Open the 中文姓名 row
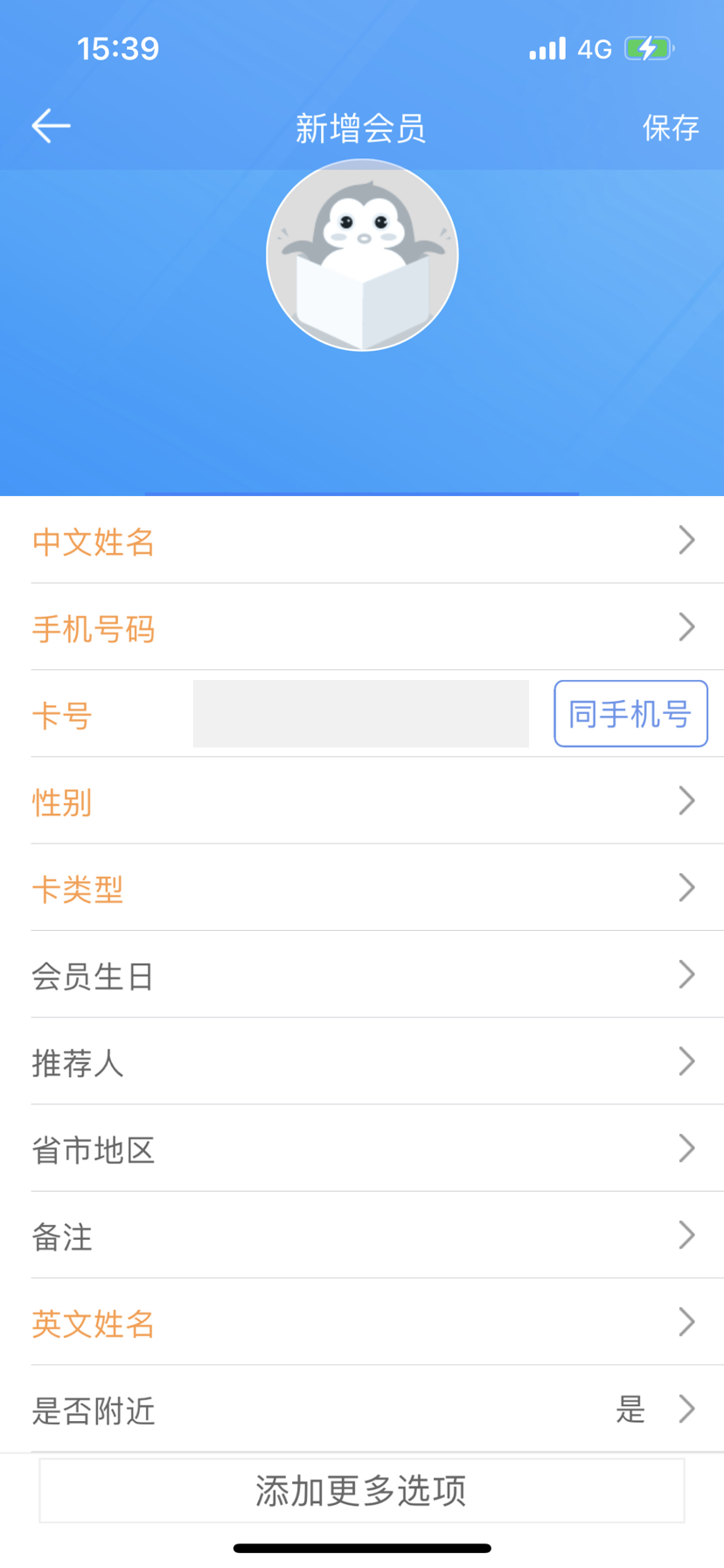724x1568 pixels. point(362,541)
